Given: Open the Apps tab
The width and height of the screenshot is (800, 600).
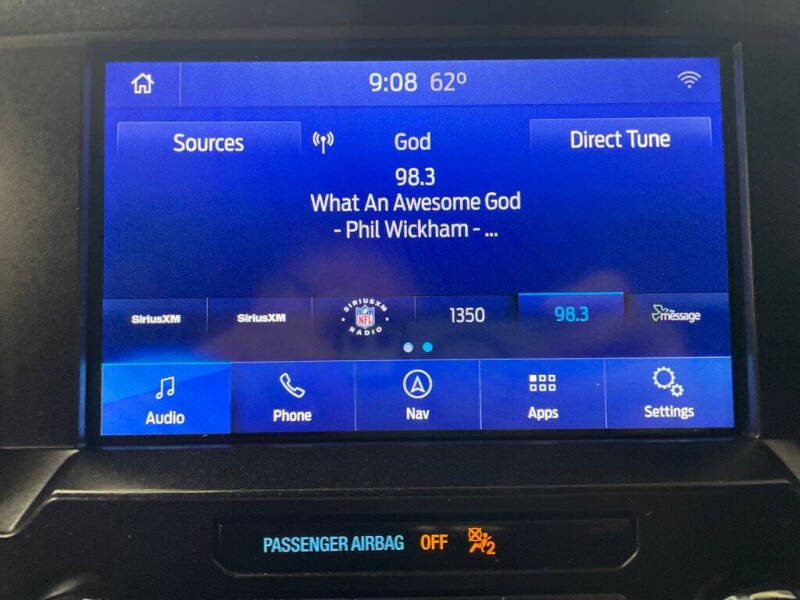Looking at the screenshot, I should pos(542,395).
